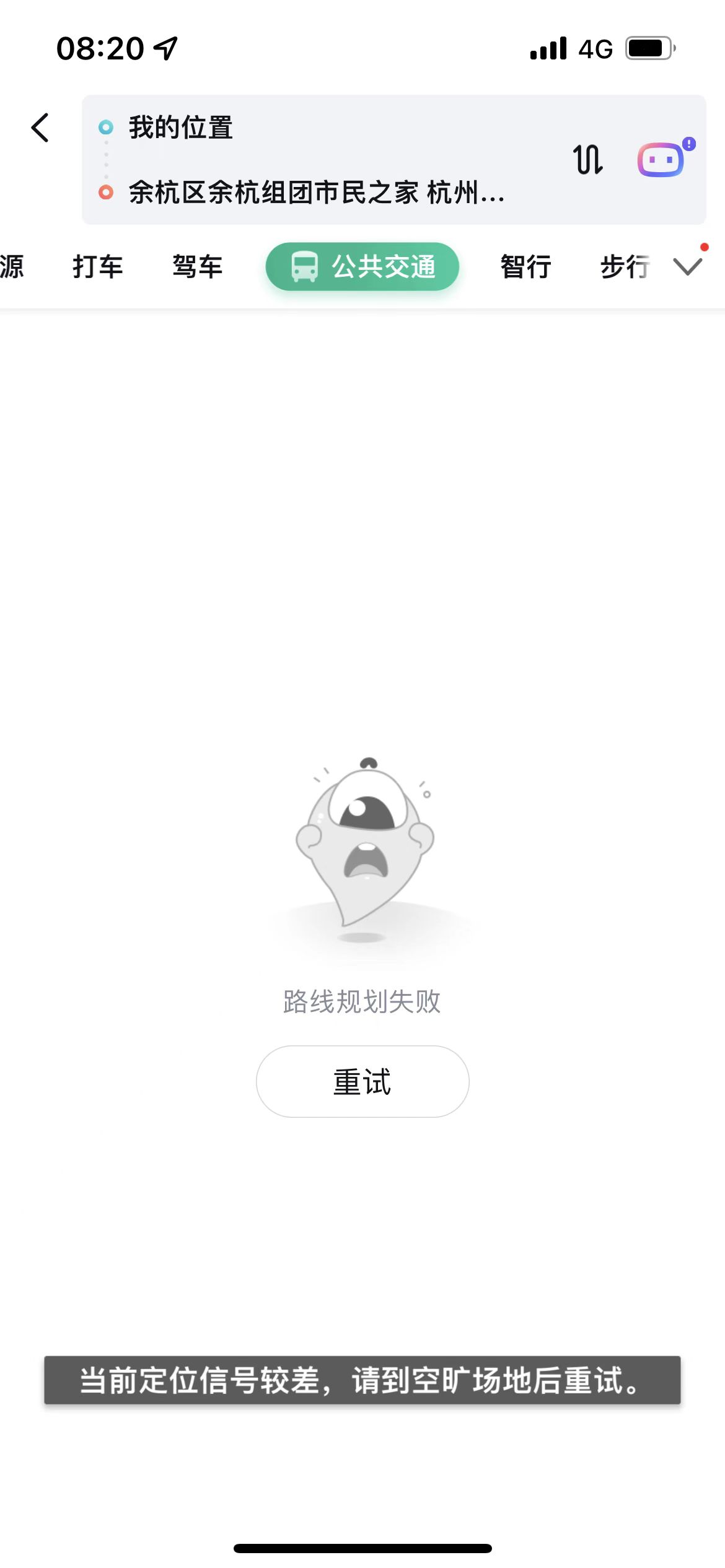Swap the start and destination locations
The image size is (725, 1568).
587,160
